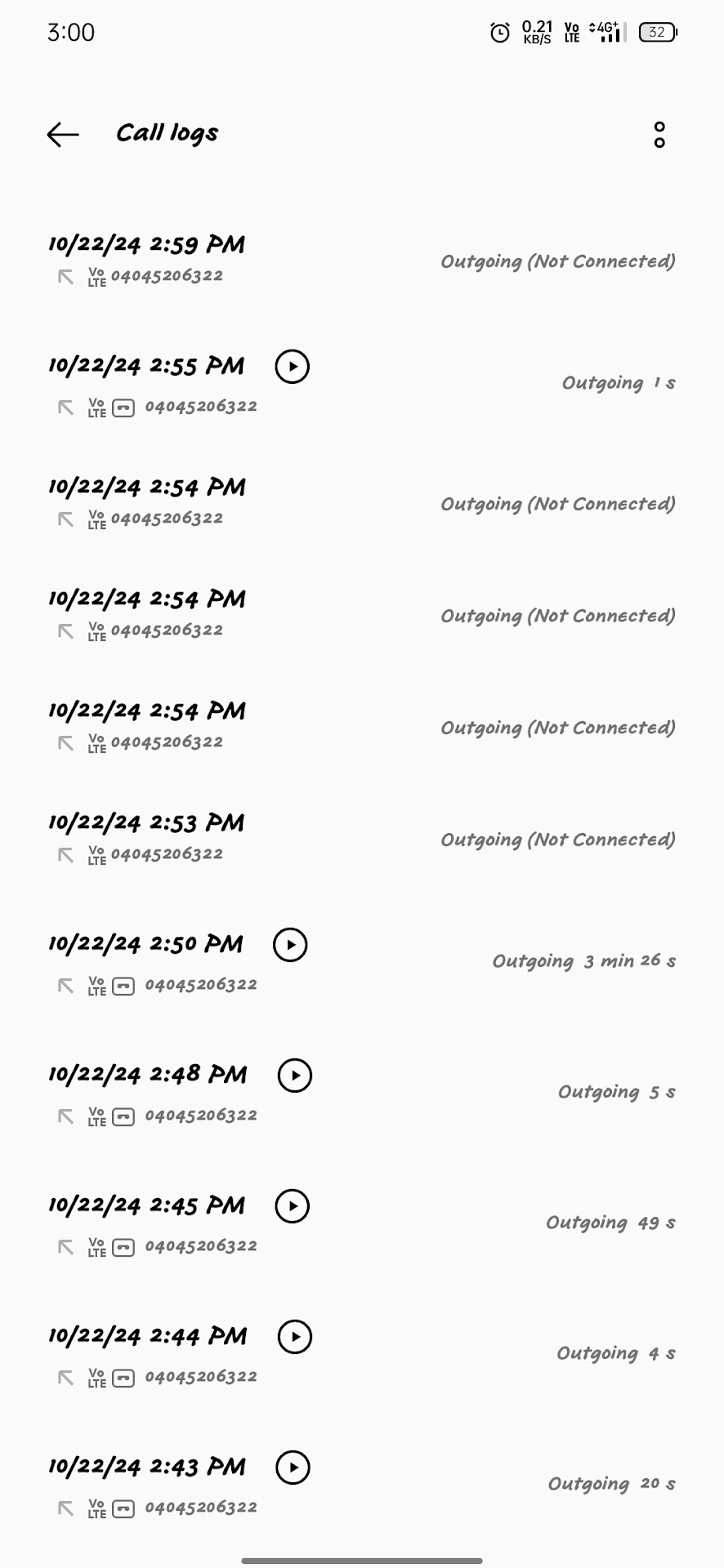The width and height of the screenshot is (724, 1568).
Task: Open the 2:53 PM not connected call entry
Action: click(x=361, y=838)
